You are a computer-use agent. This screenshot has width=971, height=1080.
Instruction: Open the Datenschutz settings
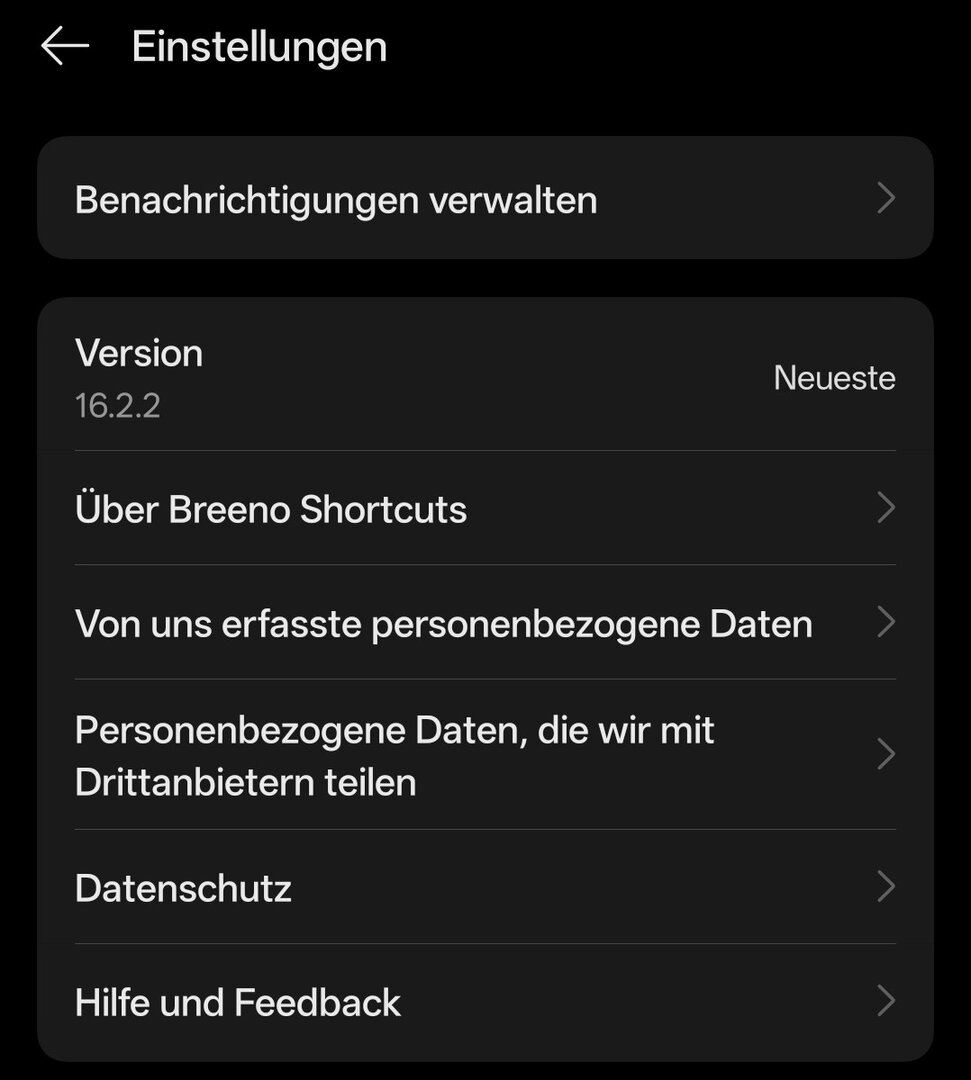485,887
